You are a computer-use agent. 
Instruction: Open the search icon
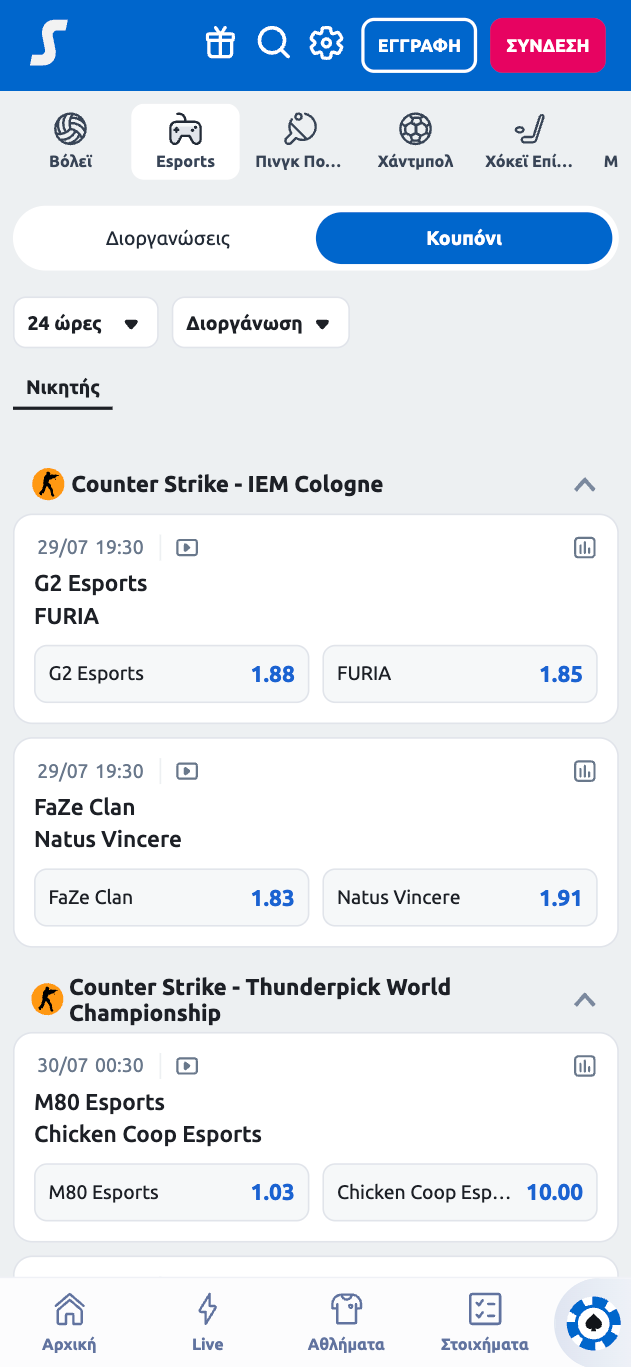click(x=273, y=44)
